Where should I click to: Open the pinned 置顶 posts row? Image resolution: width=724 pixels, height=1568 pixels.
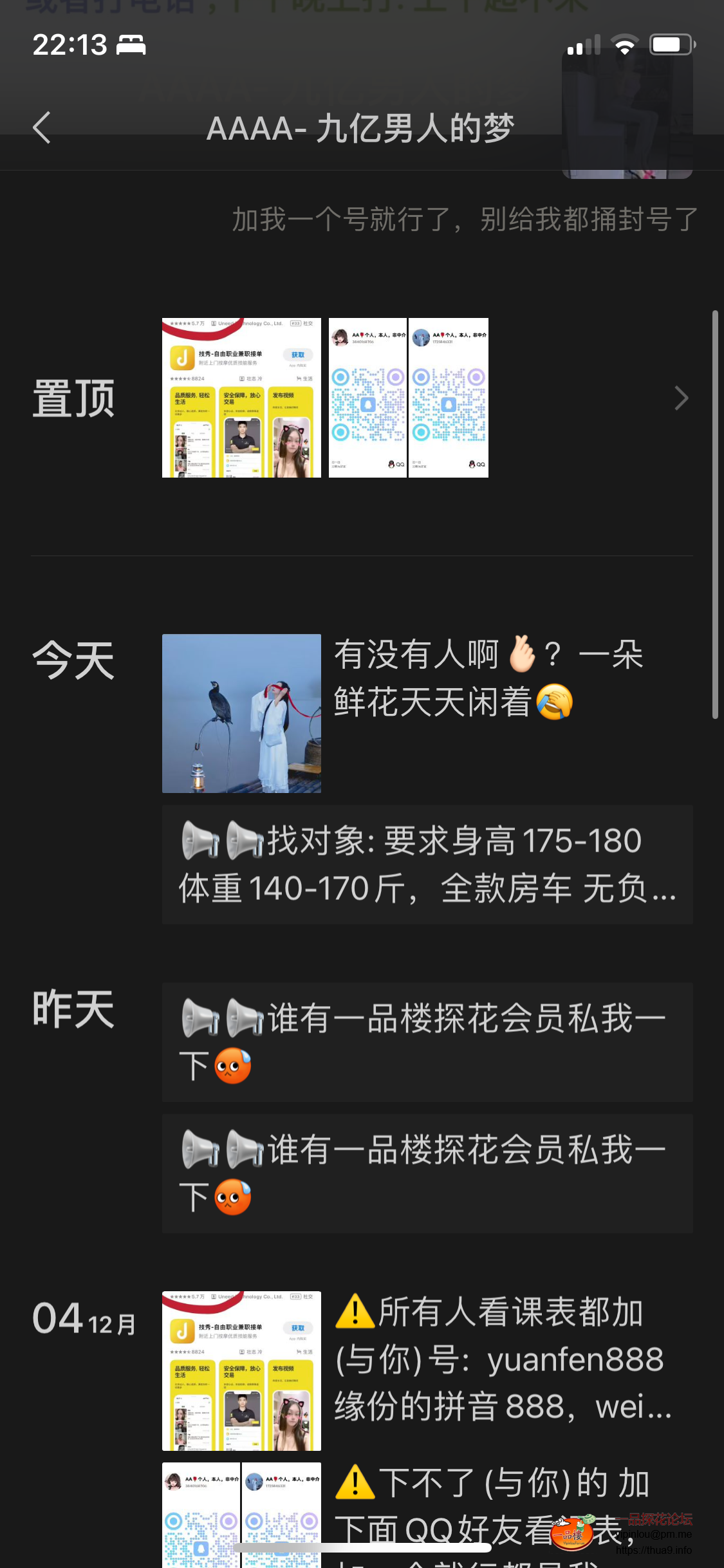(x=681, y=398)
